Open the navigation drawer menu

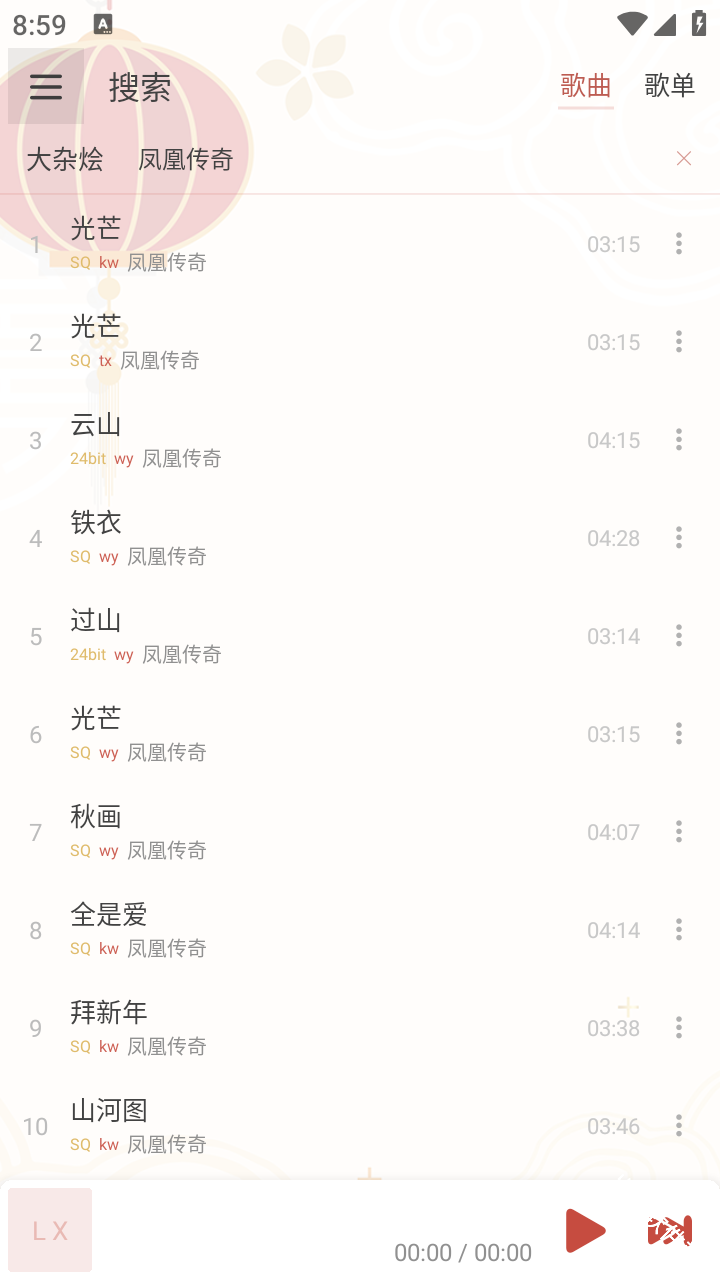click(44, 87)
